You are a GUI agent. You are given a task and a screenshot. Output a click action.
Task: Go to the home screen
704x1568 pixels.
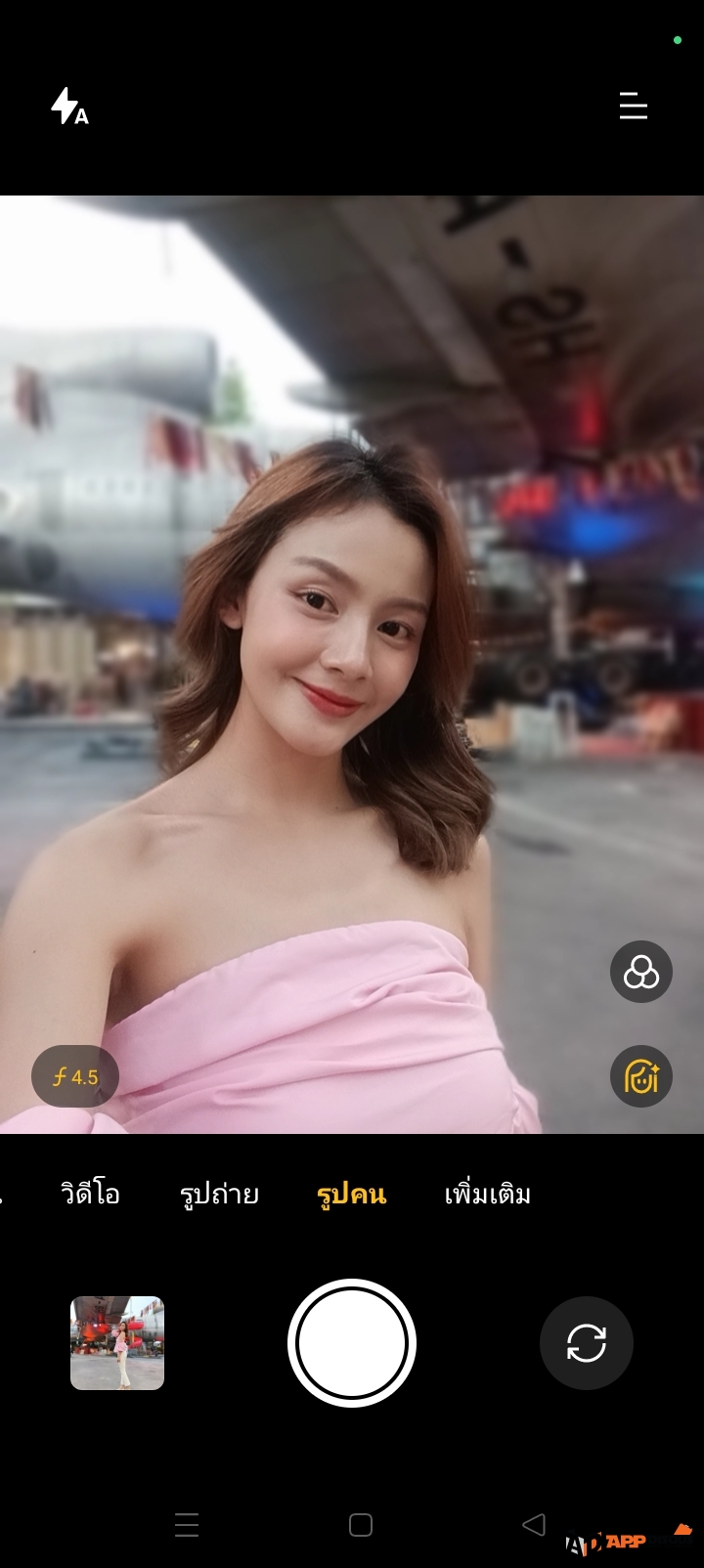pyautogui.click(x=361, y=1525)
